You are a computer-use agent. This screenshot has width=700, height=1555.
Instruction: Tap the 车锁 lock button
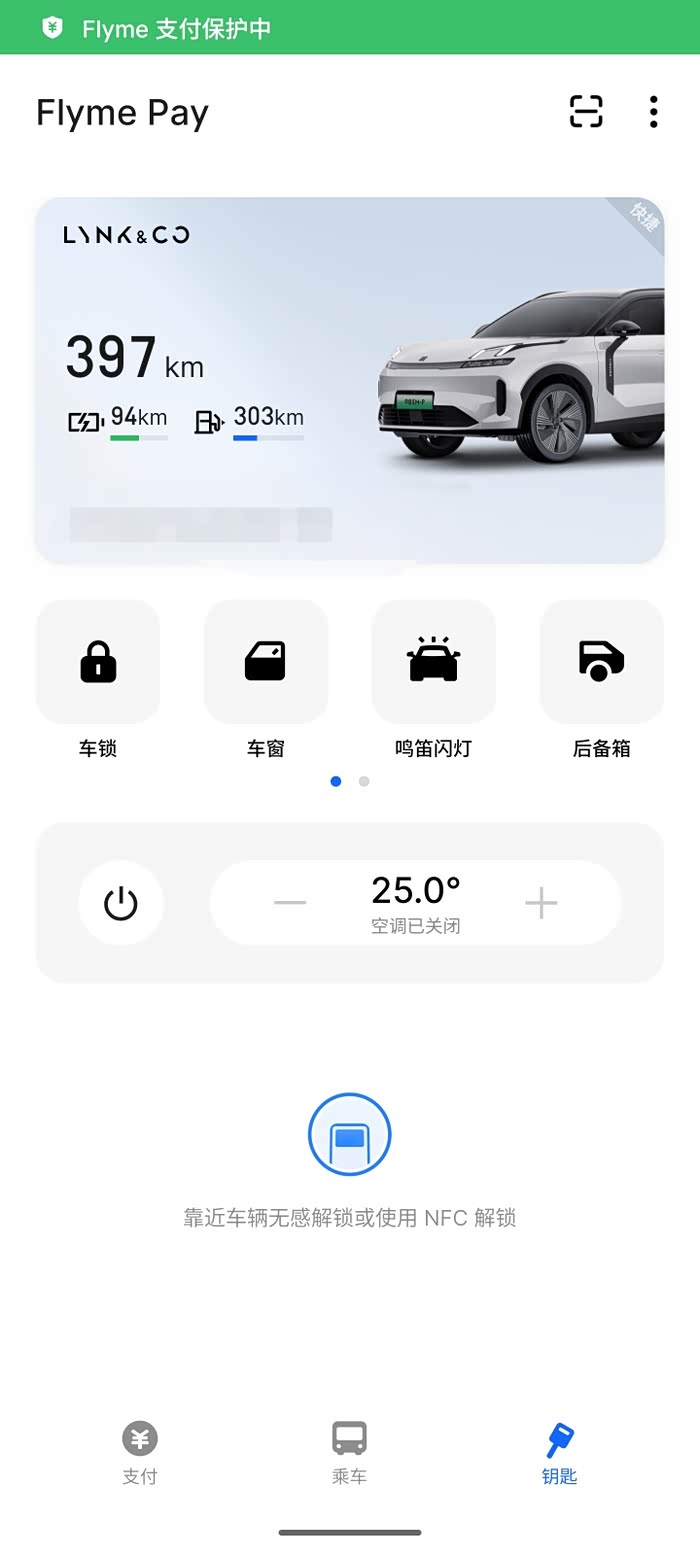(98, 662)
